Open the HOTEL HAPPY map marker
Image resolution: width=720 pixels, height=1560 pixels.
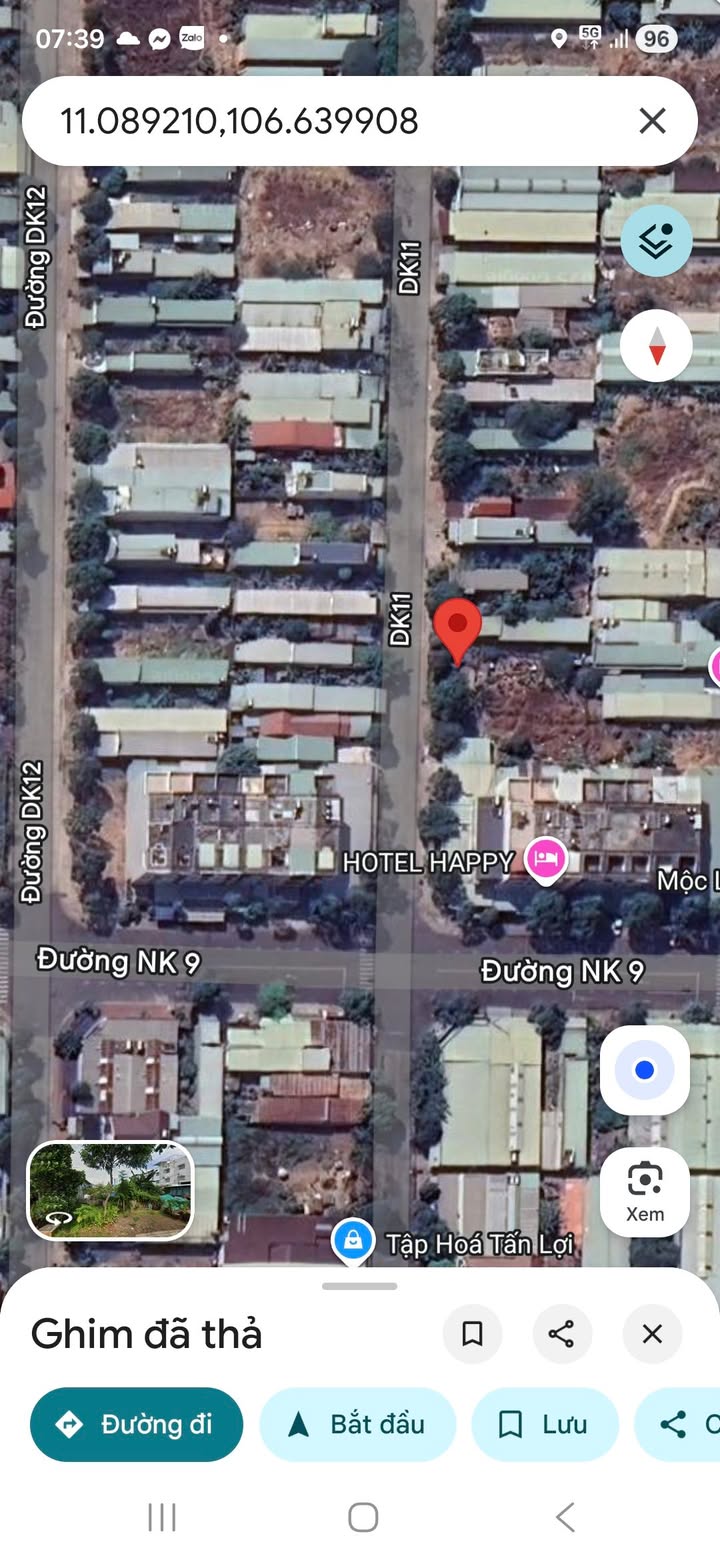point(547,859)
